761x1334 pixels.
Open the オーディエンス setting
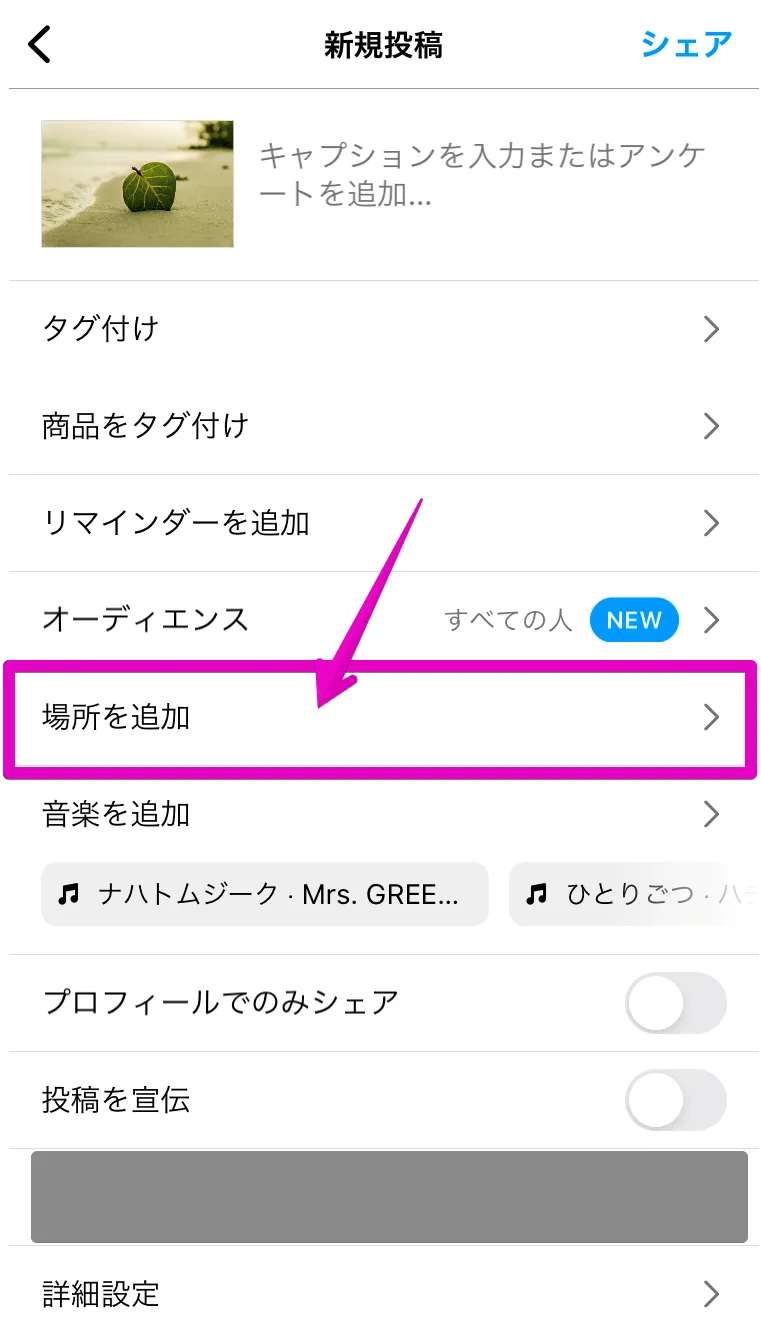pos(380,620)
